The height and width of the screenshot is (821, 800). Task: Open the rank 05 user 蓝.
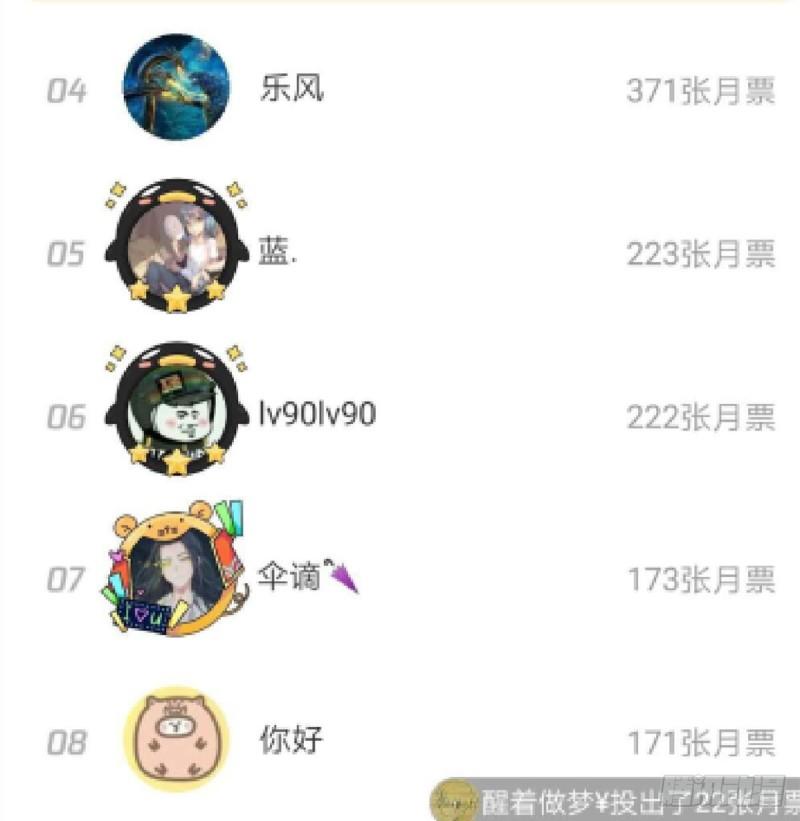(x=400, y=252)
